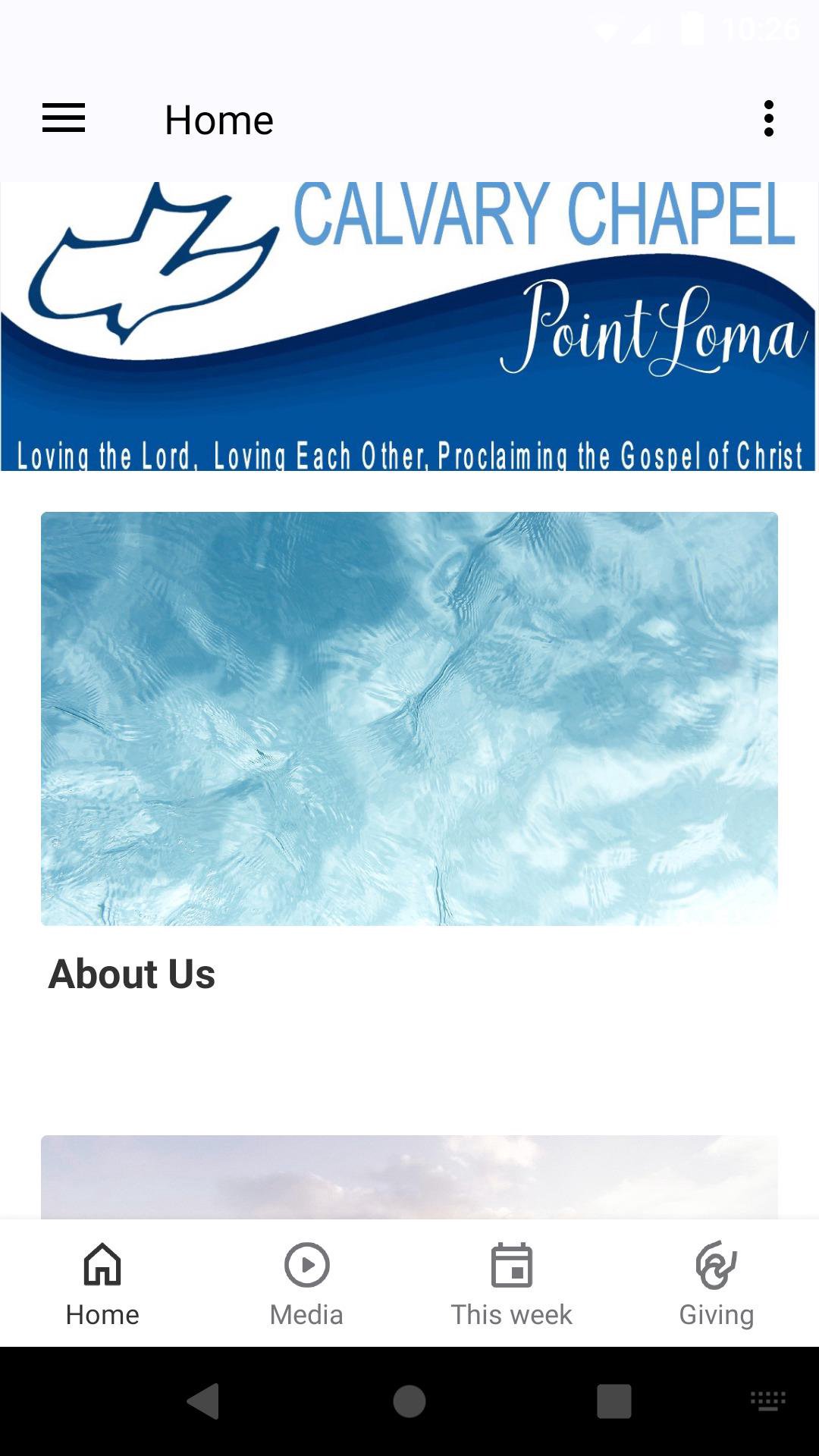Go to the This week tab
Image resolution: width=819 pixels, height=1456 pixels.
[511, 1283]
